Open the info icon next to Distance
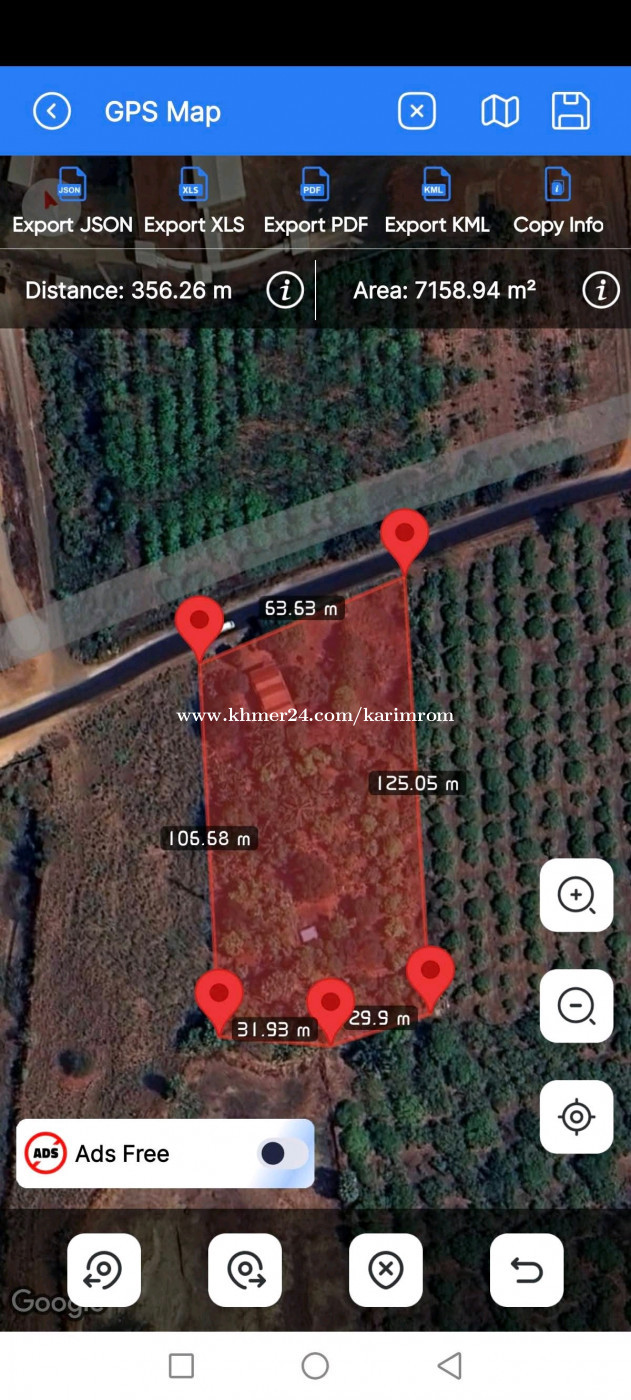The image size is (631, 1400). click(285, 291)
